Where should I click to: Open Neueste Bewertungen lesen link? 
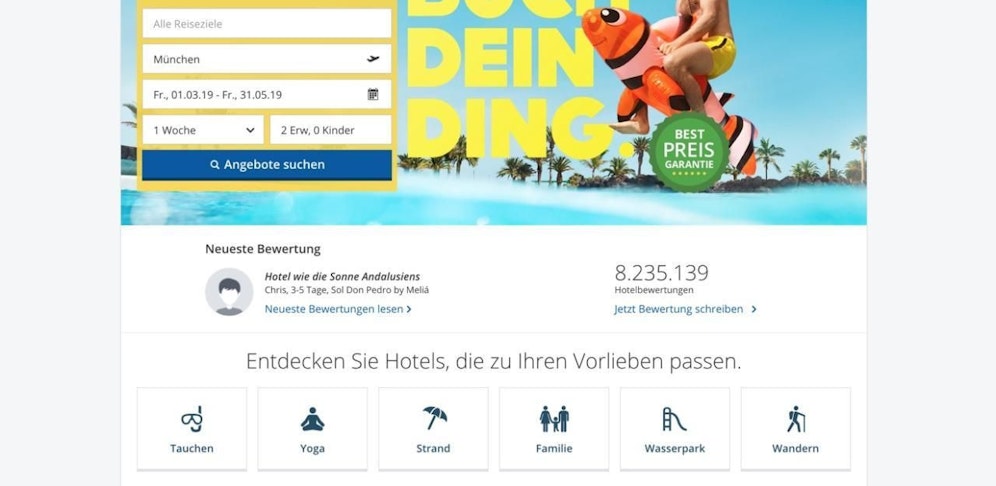(338, 310)
